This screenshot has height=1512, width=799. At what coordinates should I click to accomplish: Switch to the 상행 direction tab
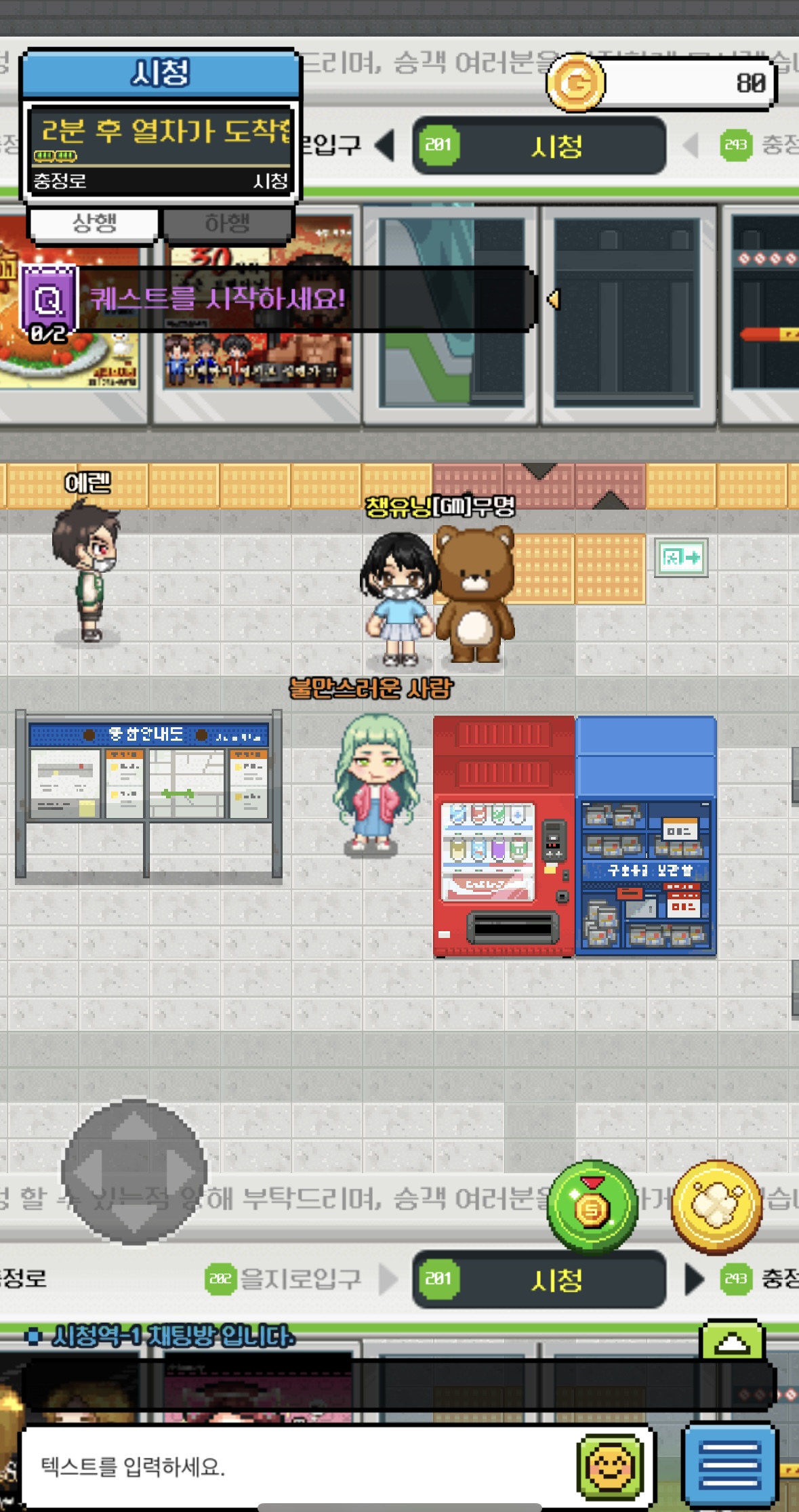94,224
